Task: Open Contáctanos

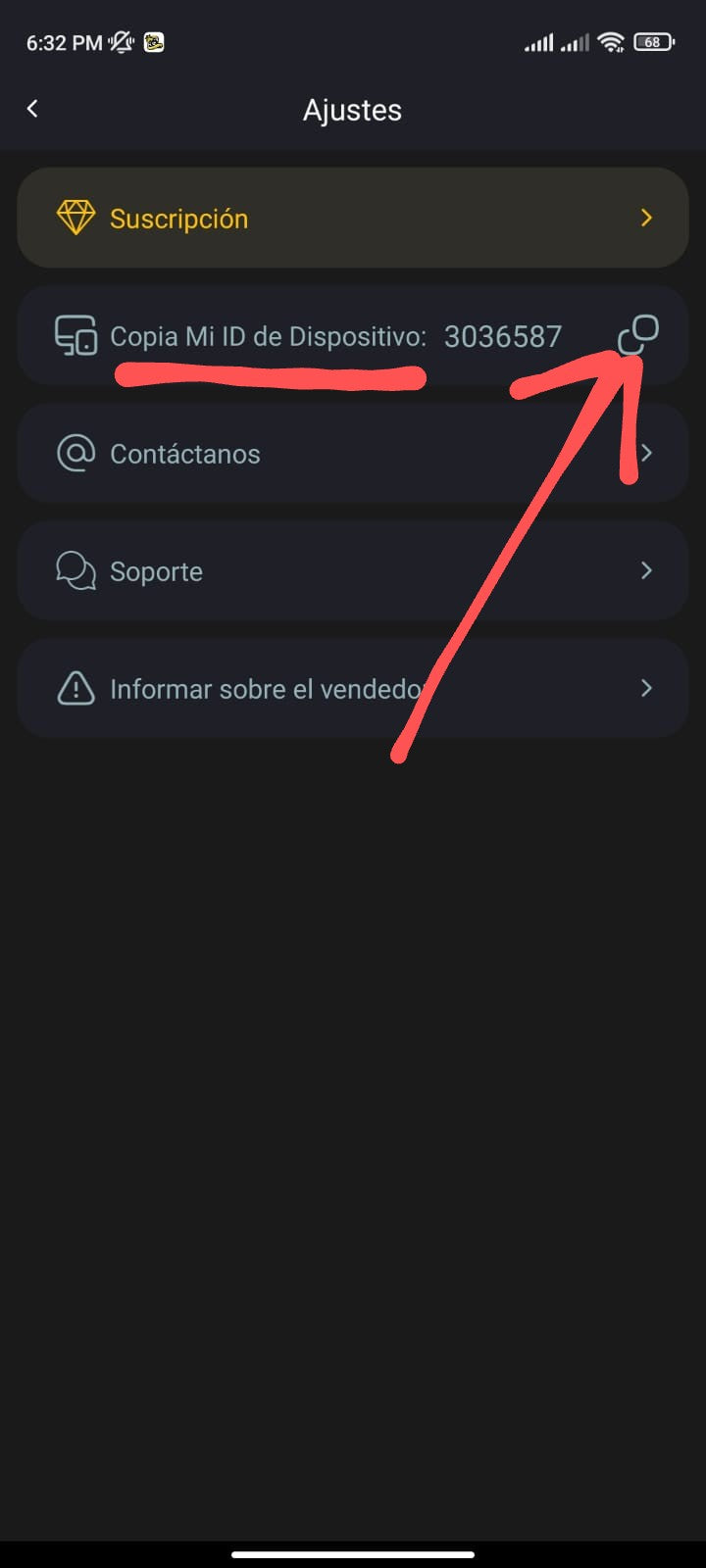Action: (353, 453)
